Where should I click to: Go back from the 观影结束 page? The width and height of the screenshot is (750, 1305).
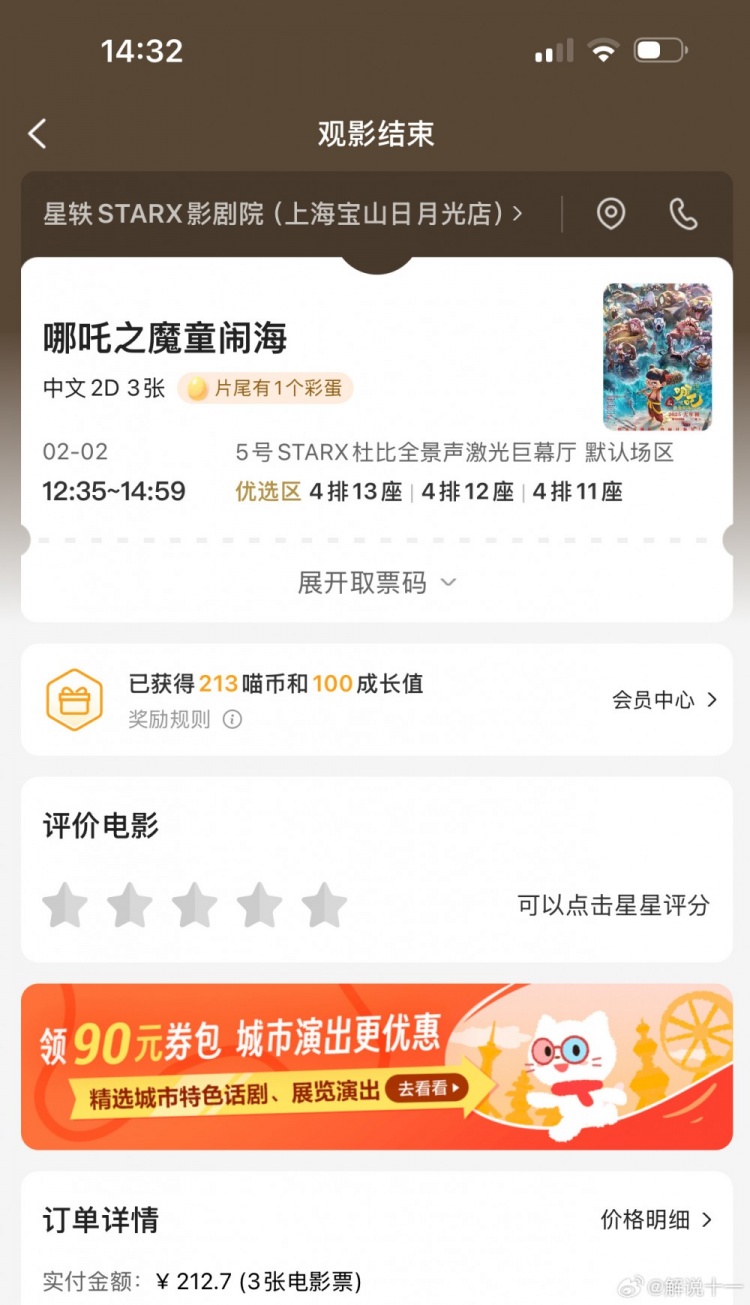click(x=38, y=134)
